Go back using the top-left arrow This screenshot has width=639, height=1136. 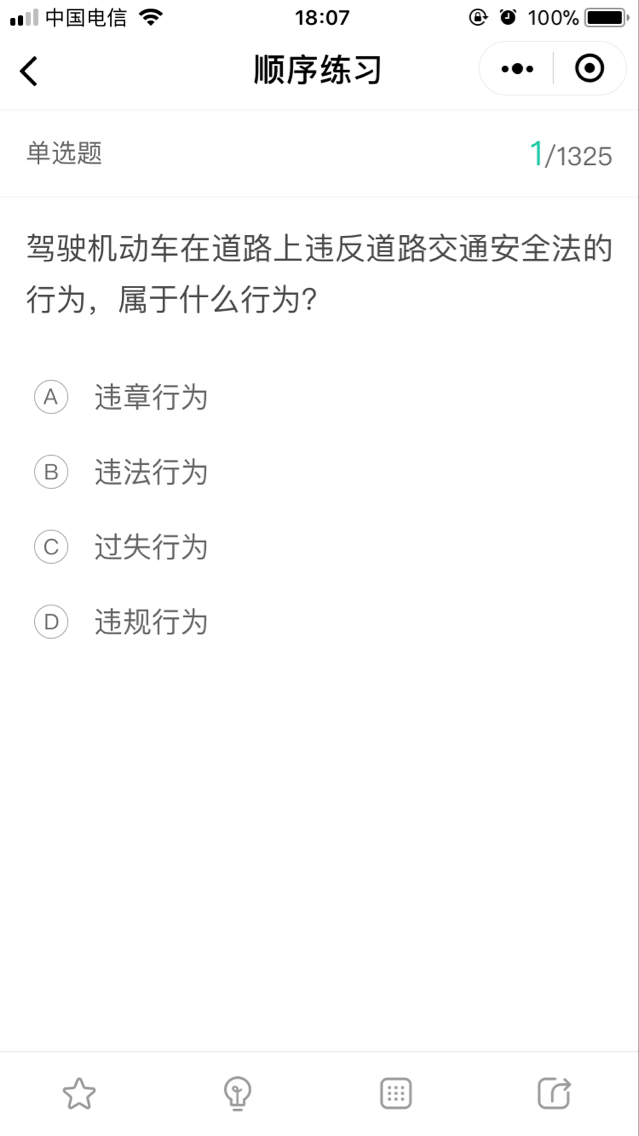(28, 70)
